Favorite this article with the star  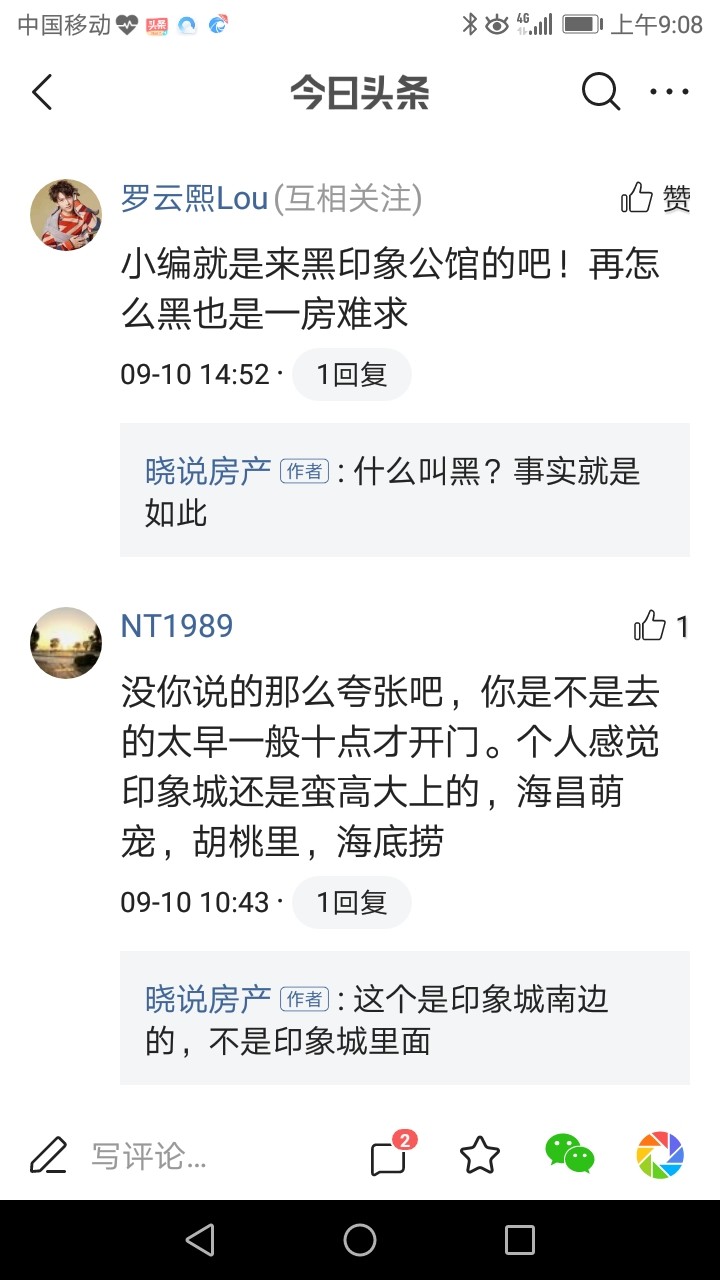(480, 1157)
